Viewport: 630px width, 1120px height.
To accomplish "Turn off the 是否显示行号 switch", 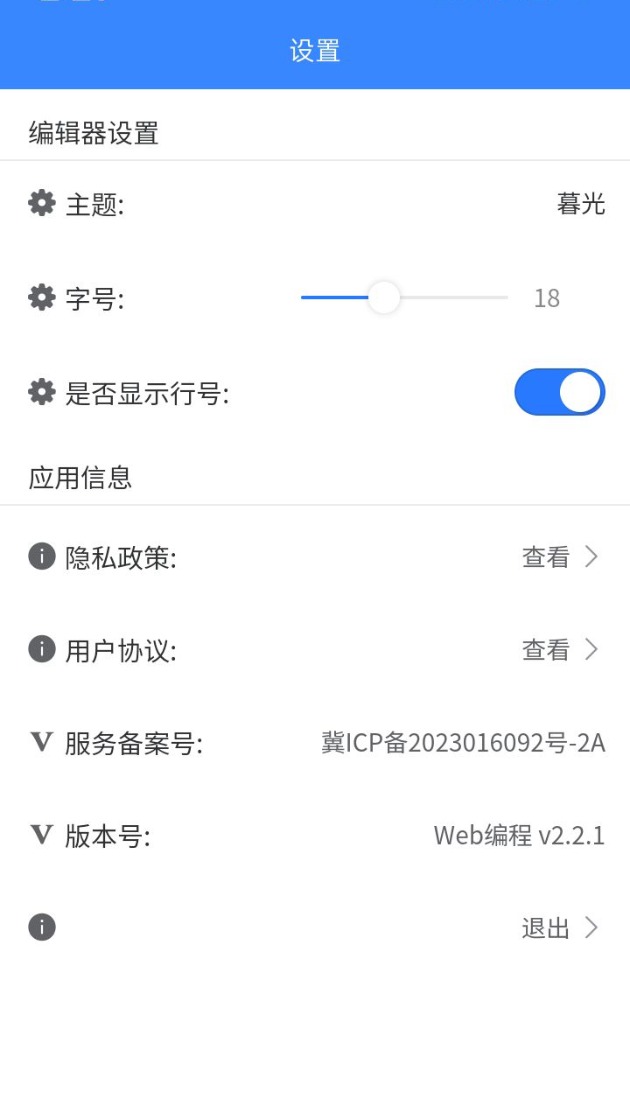I will pos(559,392).
